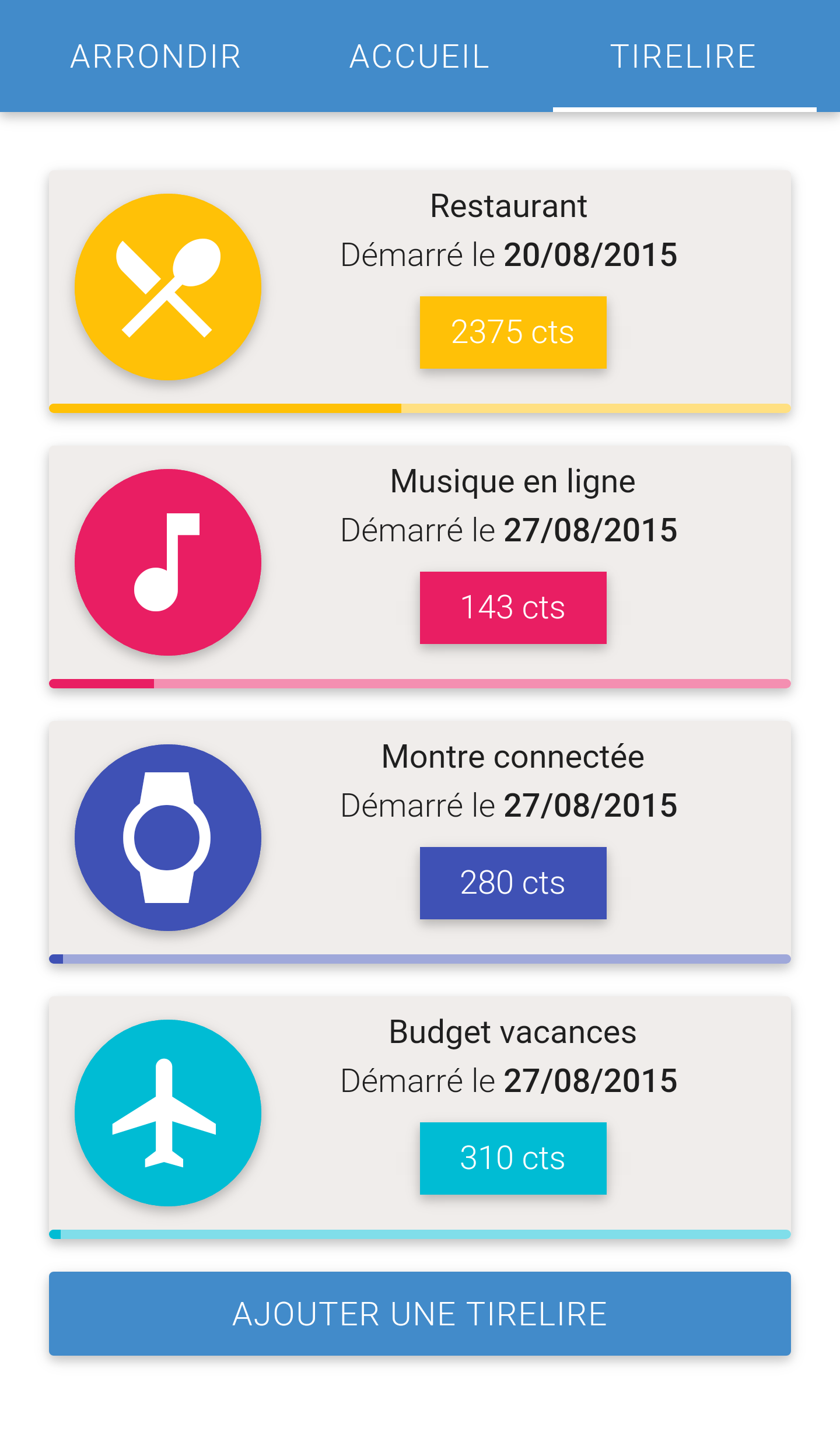Open the Budget vacances card

point(420,1118)
